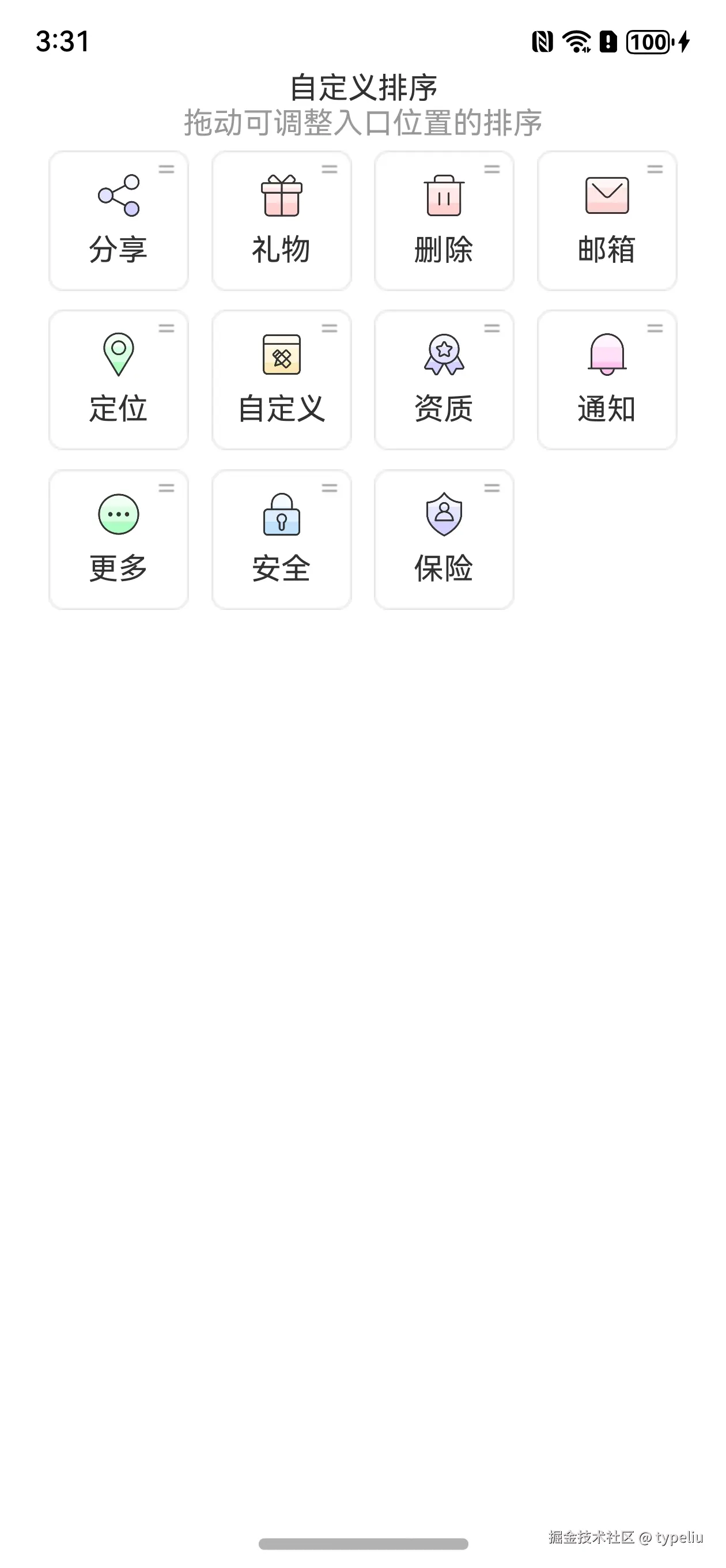Tap the drag handle on 保险 card

tap(491, 487)
